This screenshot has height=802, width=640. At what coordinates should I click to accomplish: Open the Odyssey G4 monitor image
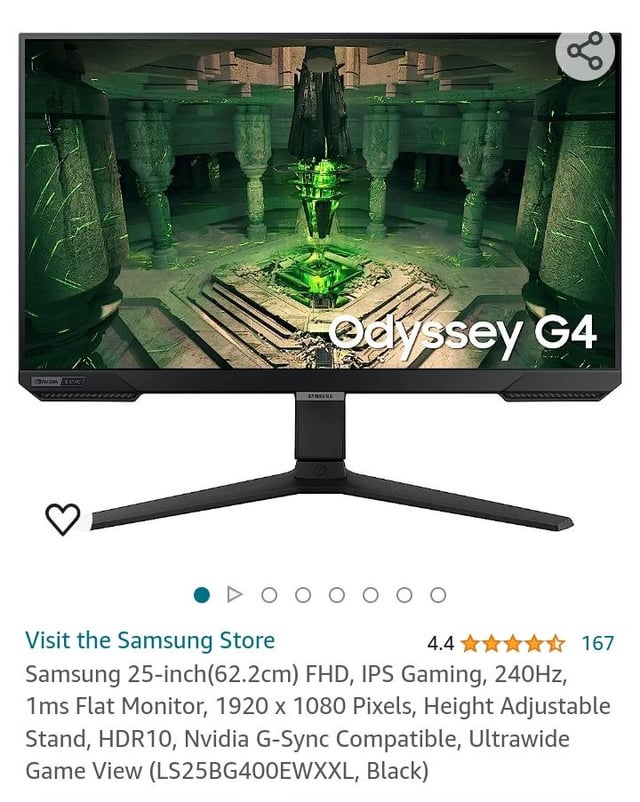click(x=320, y=282)
